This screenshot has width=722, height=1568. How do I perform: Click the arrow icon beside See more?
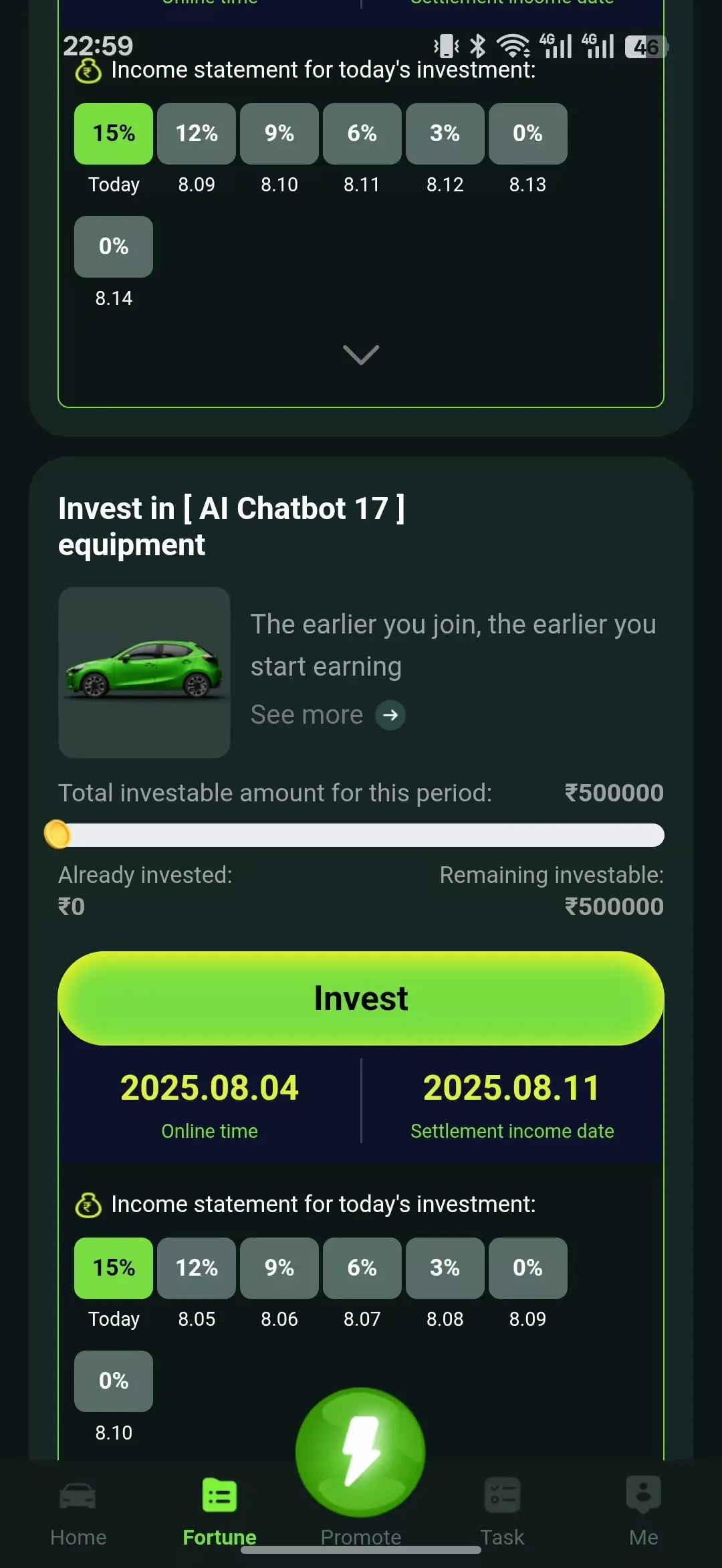point(390,714)
